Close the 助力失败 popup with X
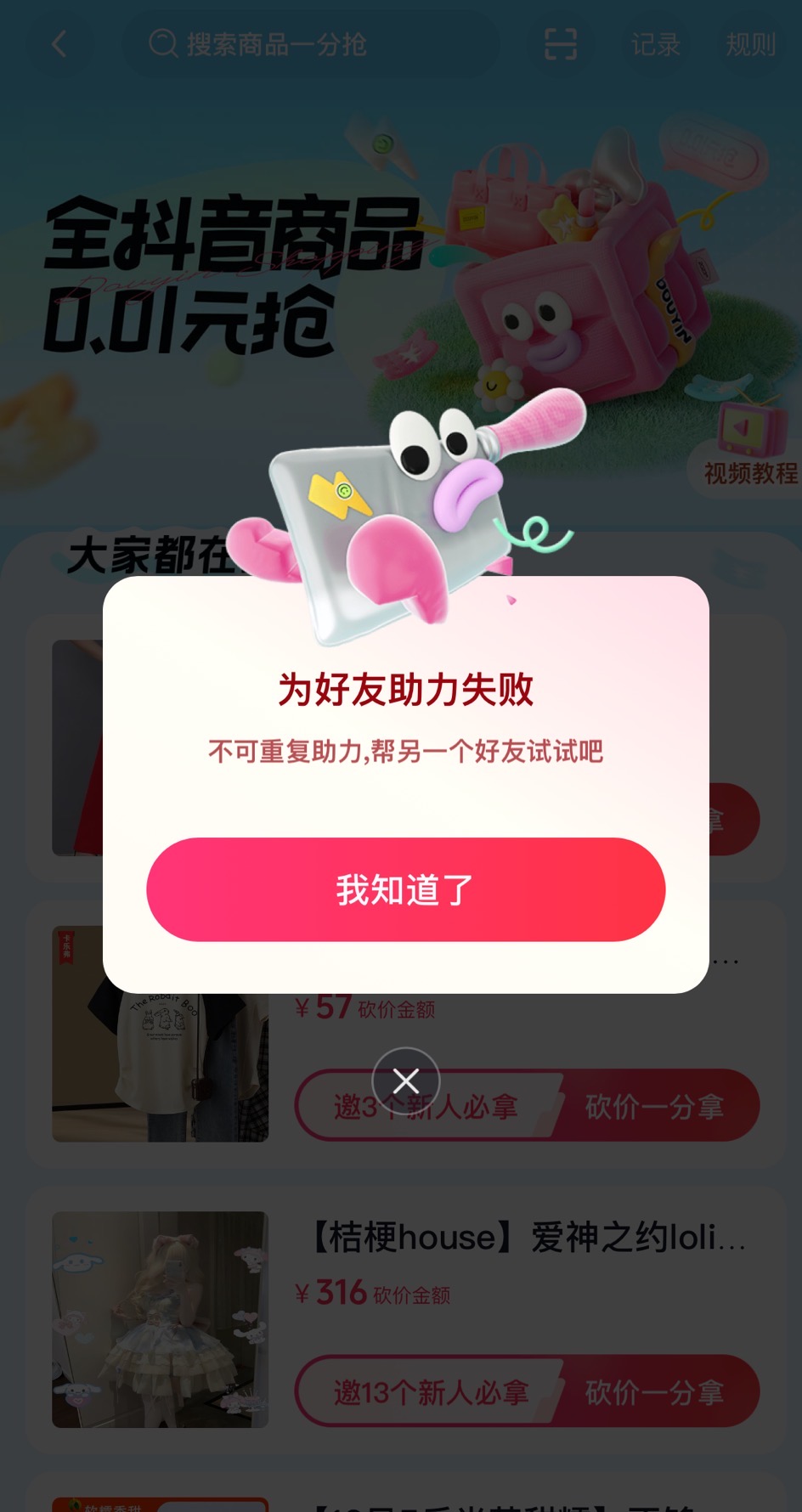Viewport: 802px width, 1512px height. pos(406,1081)
